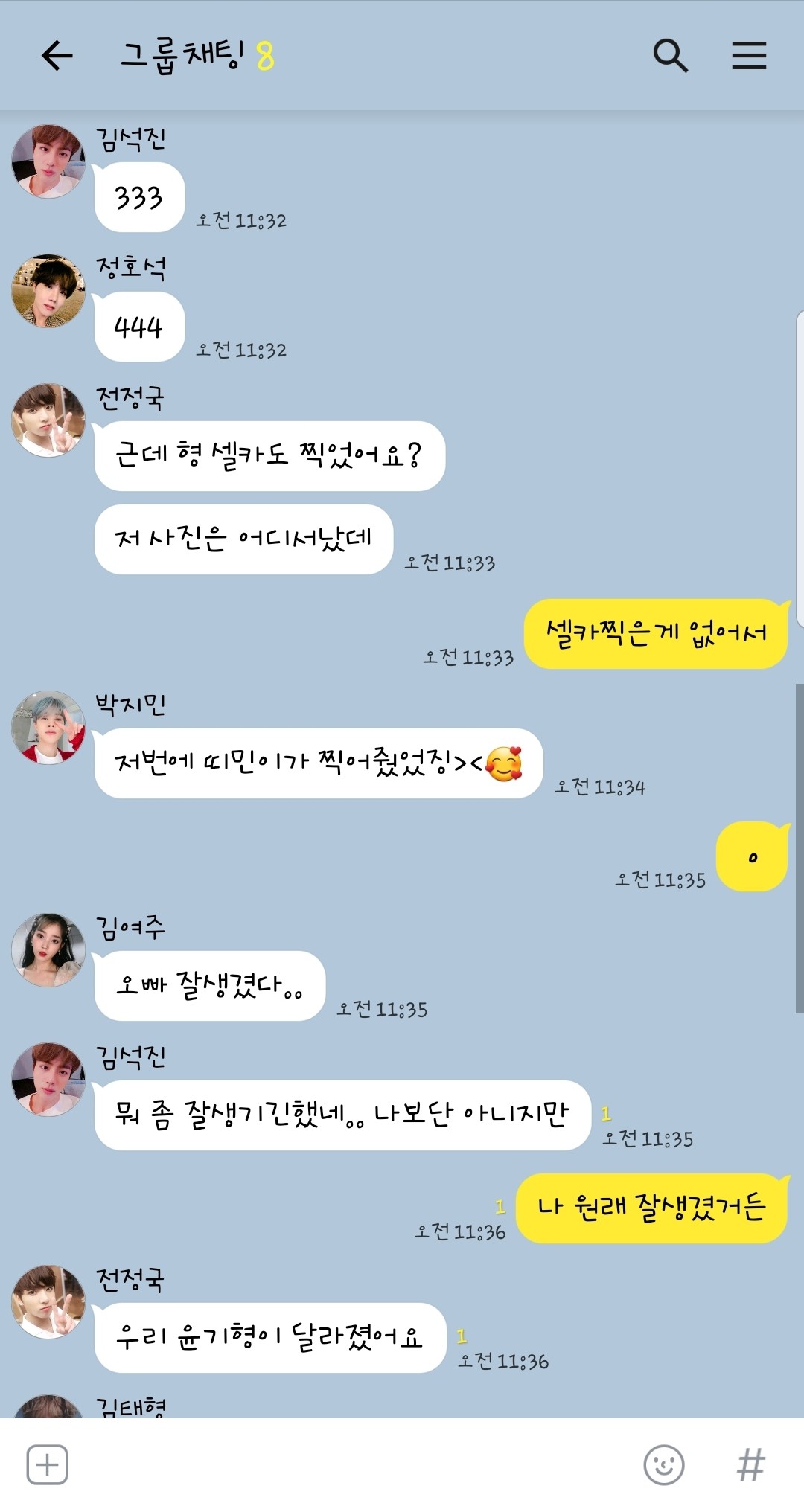Open 김여주's profile photo
The image size is (804, 1512).
49,950
